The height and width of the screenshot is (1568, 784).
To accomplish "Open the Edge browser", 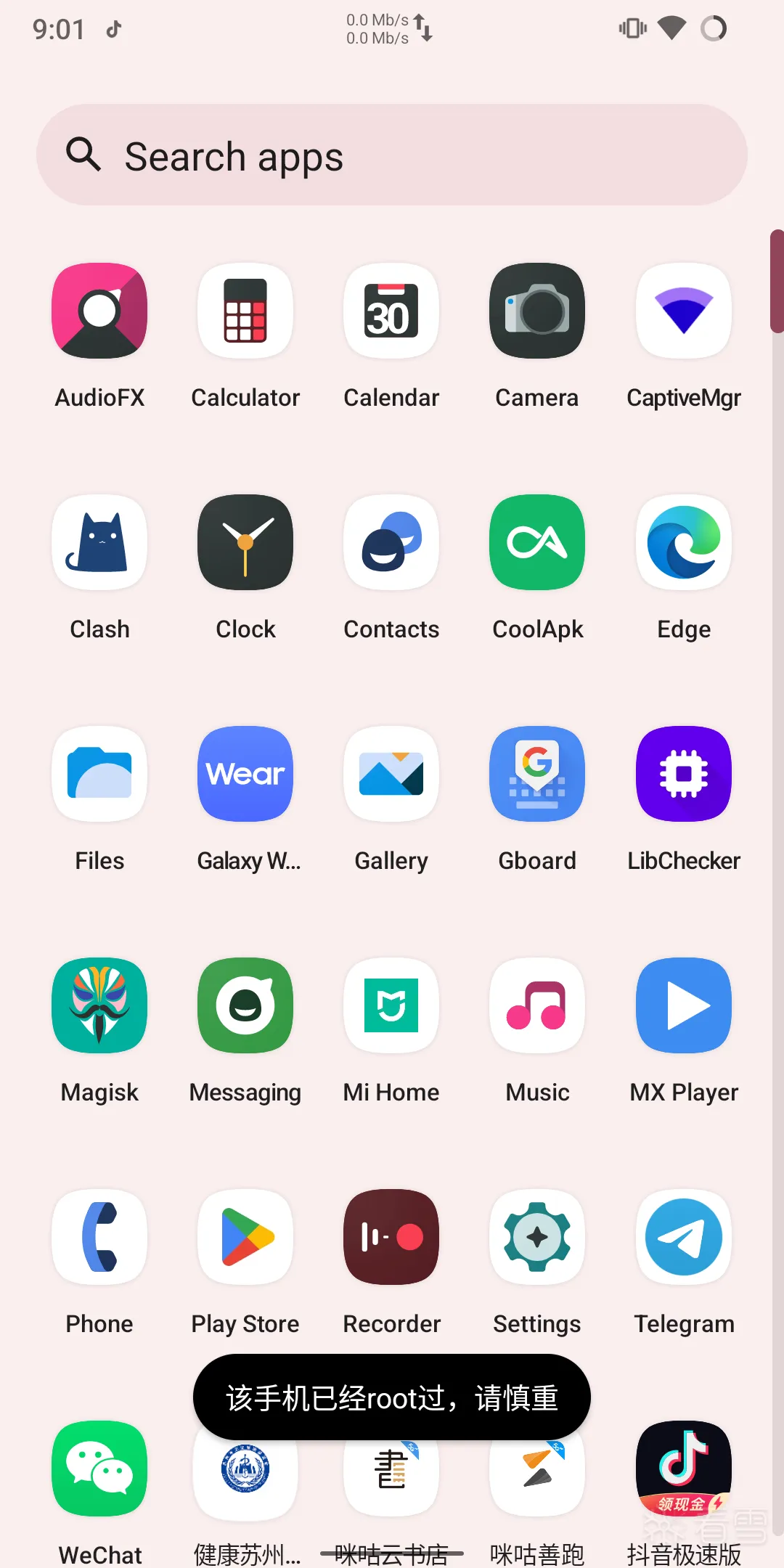I will coord(683,542).
